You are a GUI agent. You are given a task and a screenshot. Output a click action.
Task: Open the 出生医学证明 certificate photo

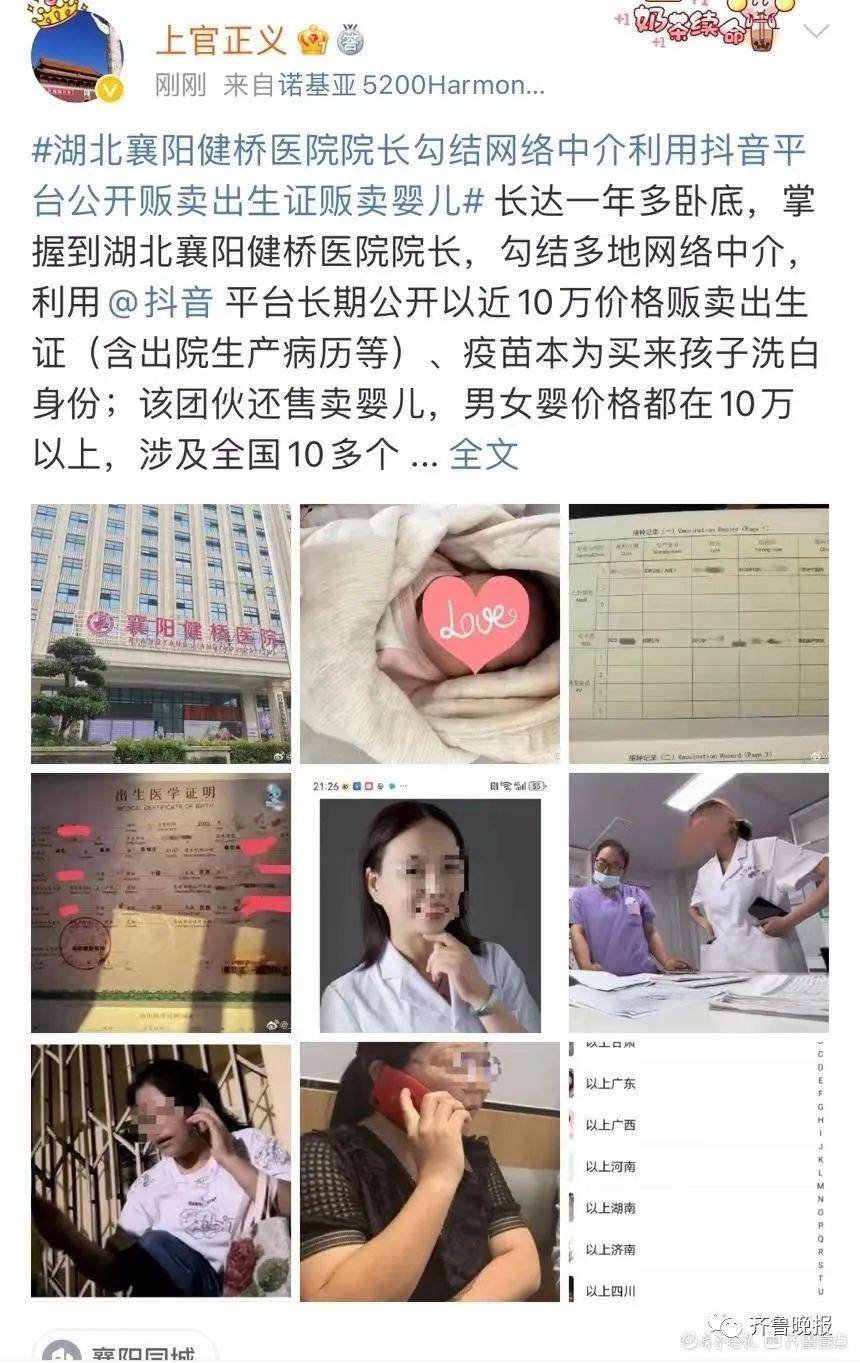(x=161, y=902)
